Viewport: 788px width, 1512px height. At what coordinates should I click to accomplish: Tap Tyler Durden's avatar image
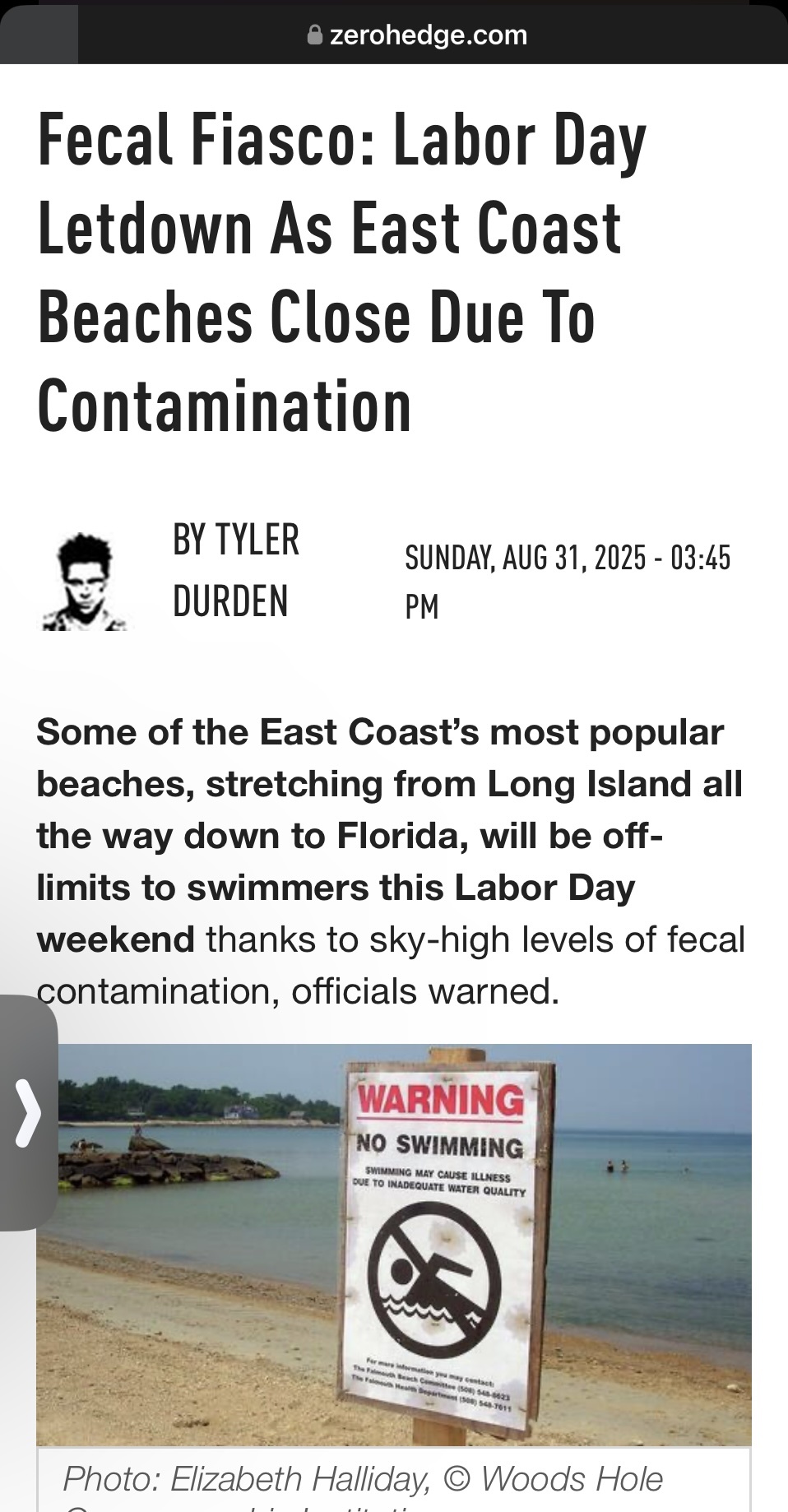pos(86,581)
